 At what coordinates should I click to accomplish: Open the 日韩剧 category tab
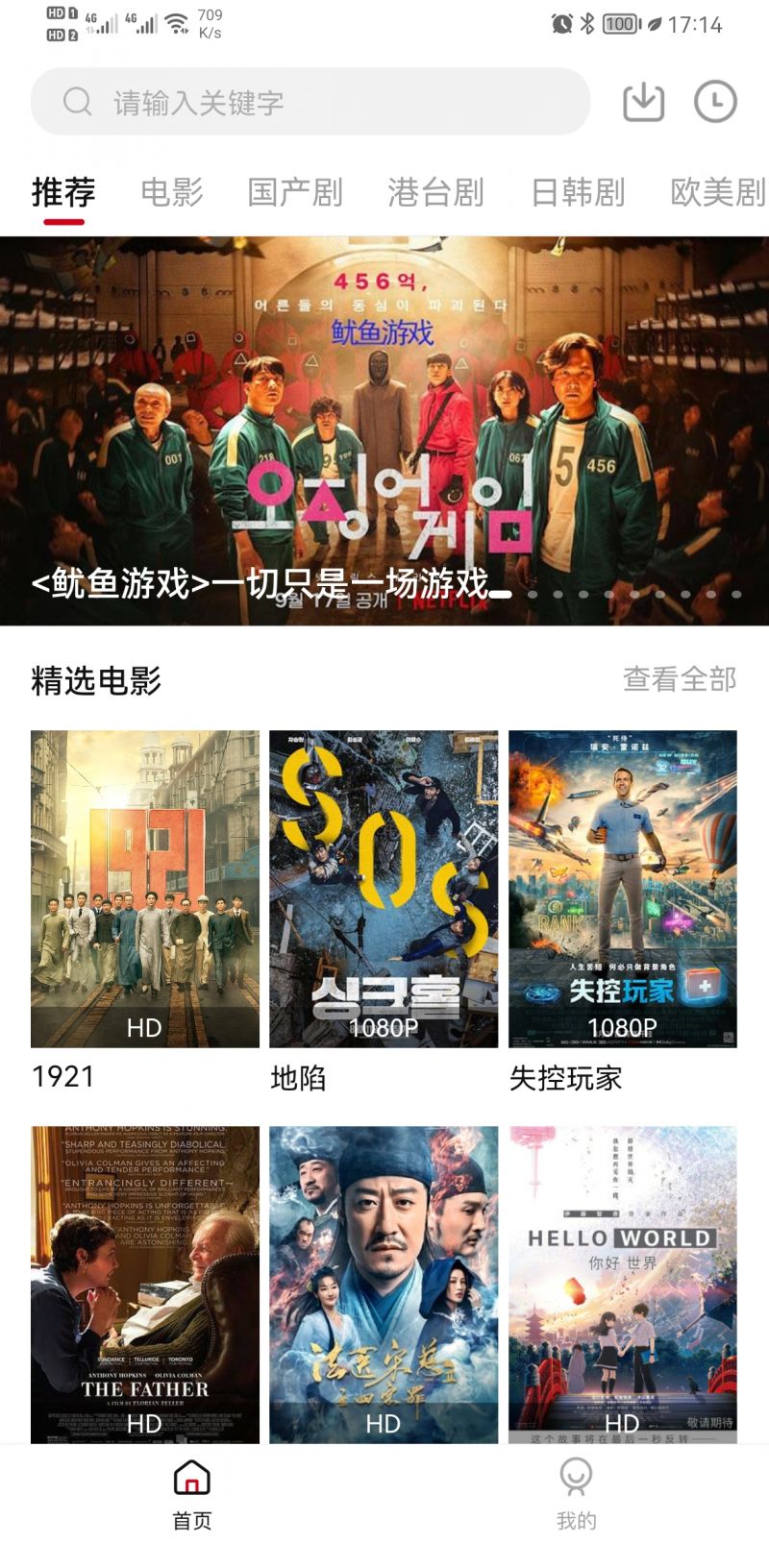click(x=578, y=192)
